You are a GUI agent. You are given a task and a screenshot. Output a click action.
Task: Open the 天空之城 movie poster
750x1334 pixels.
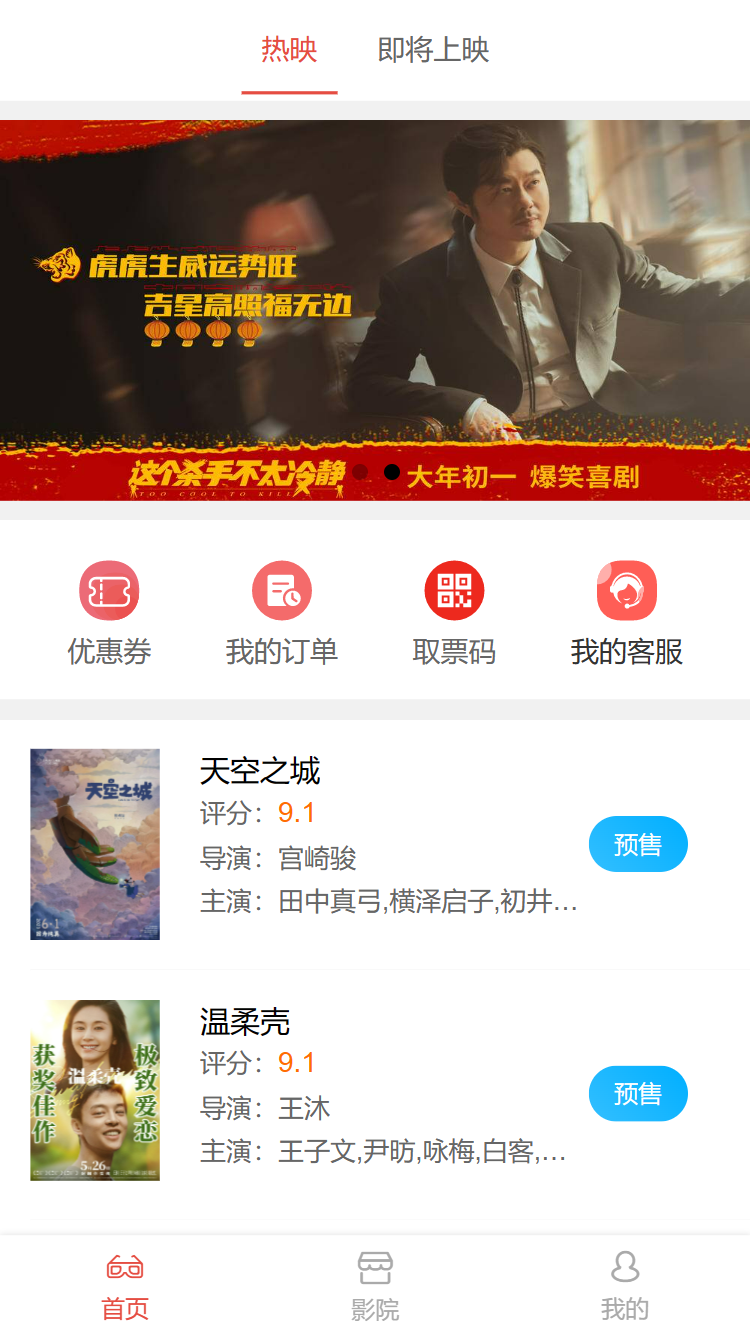pos(95,844)
